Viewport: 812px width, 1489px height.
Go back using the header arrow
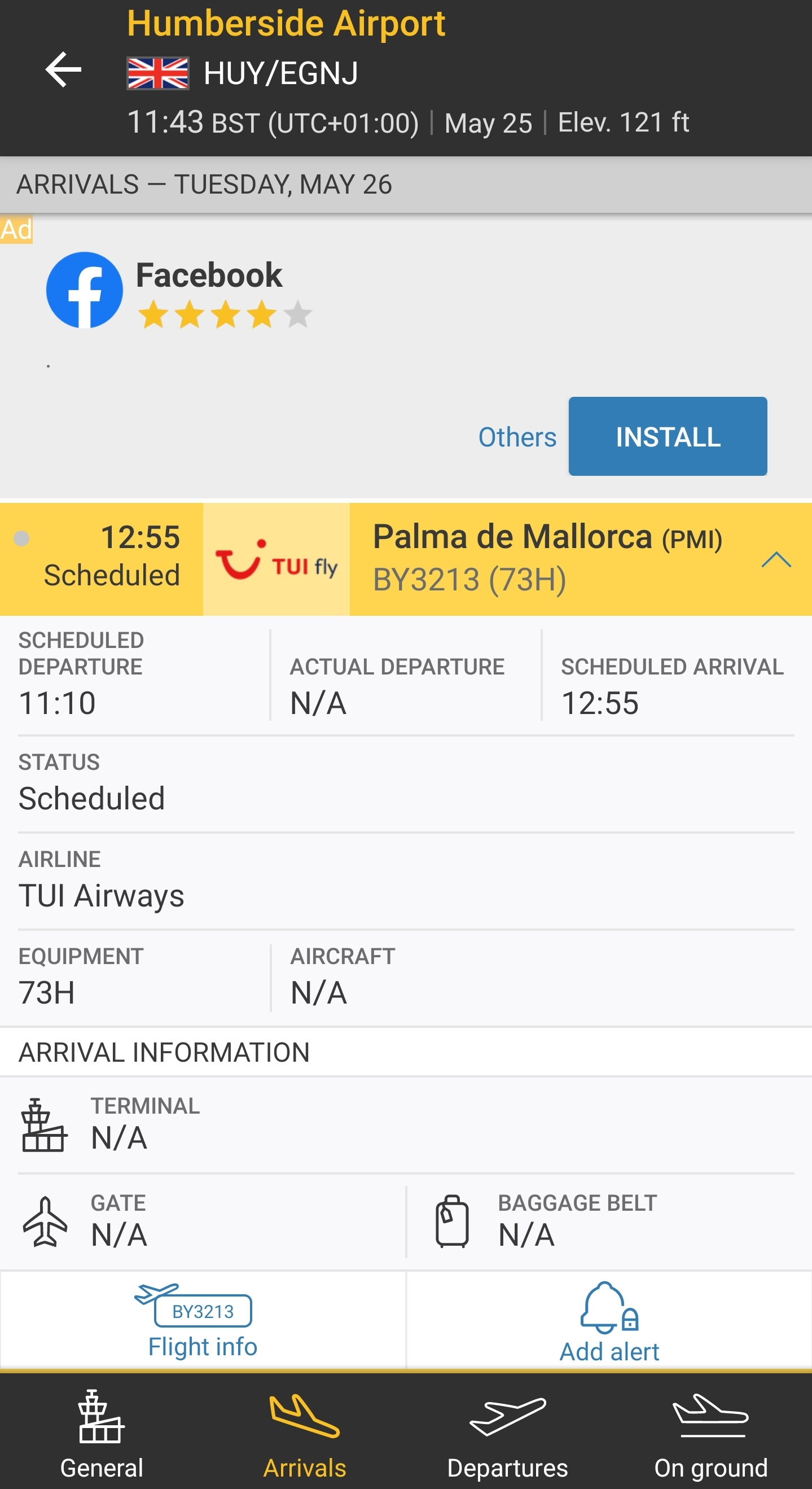(63, 70)
